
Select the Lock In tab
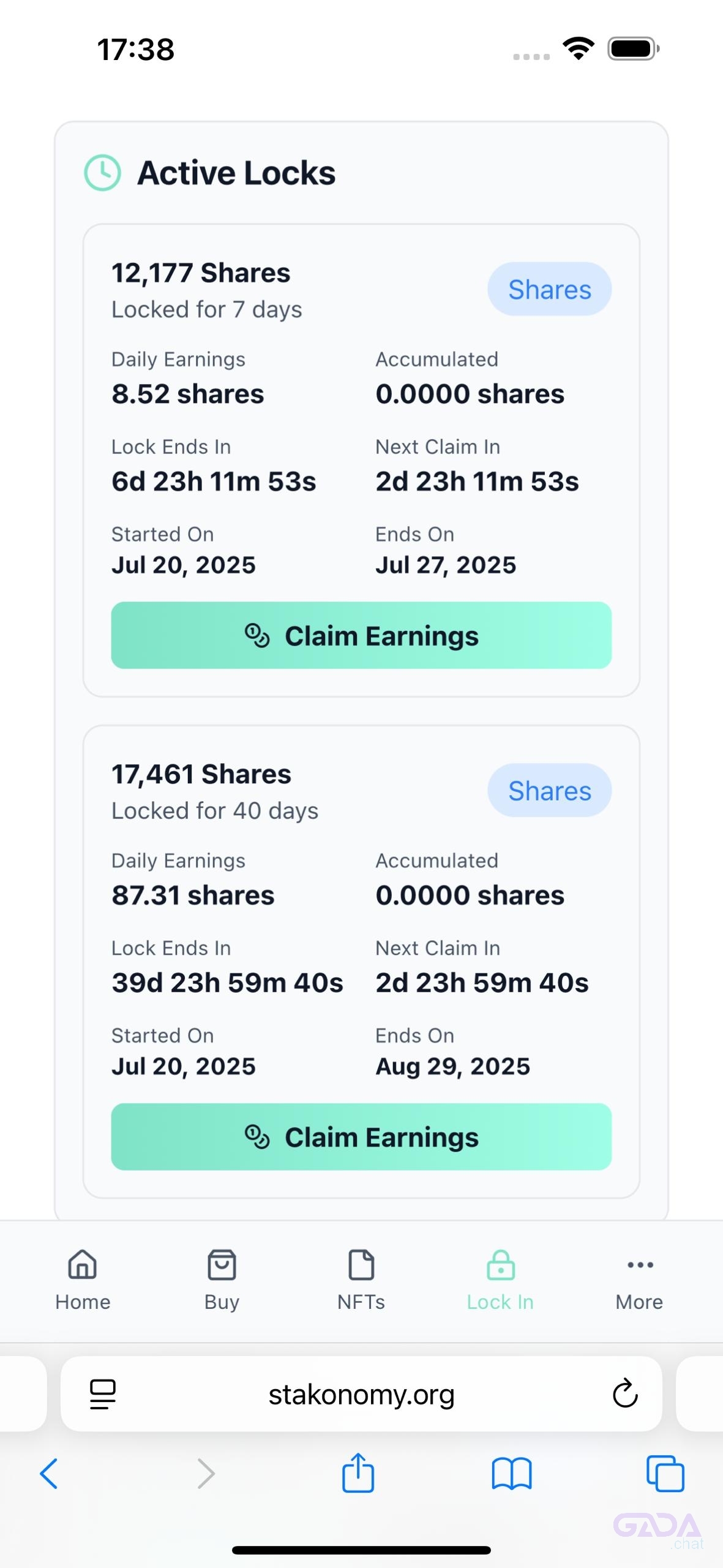click(x=500, y=1280)
